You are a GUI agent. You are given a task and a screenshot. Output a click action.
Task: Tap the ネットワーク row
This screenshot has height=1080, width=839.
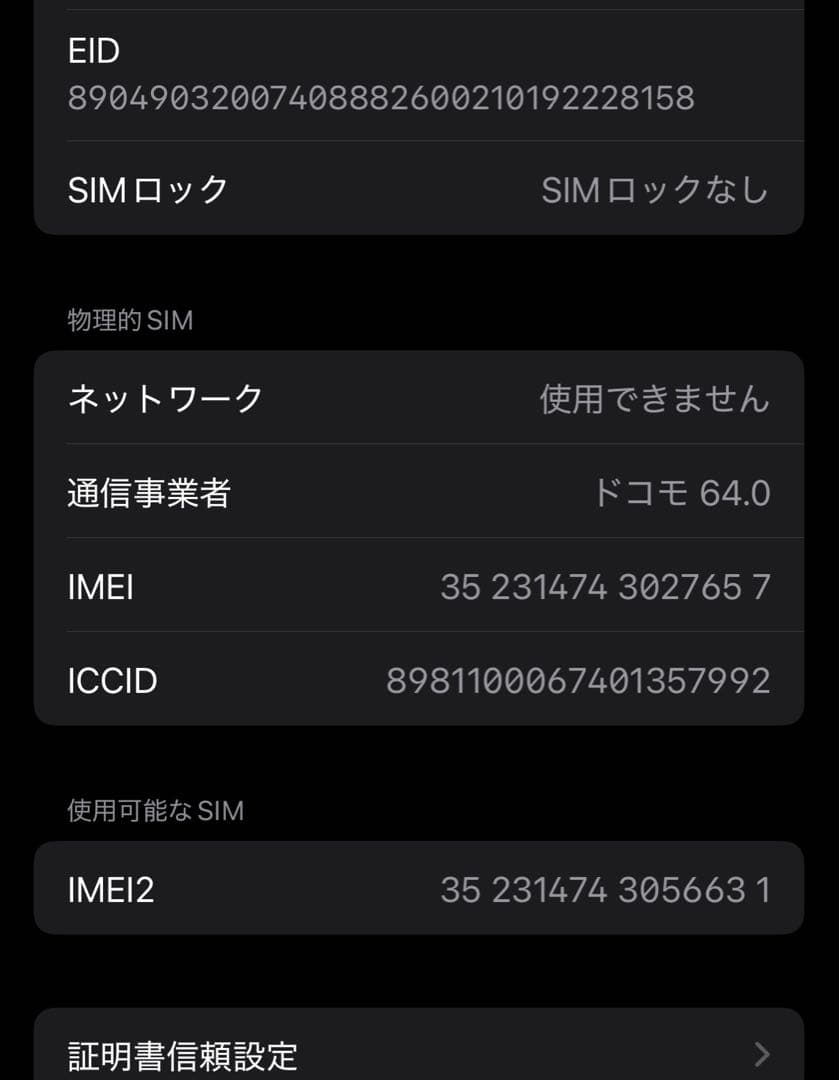pos(420,397)
